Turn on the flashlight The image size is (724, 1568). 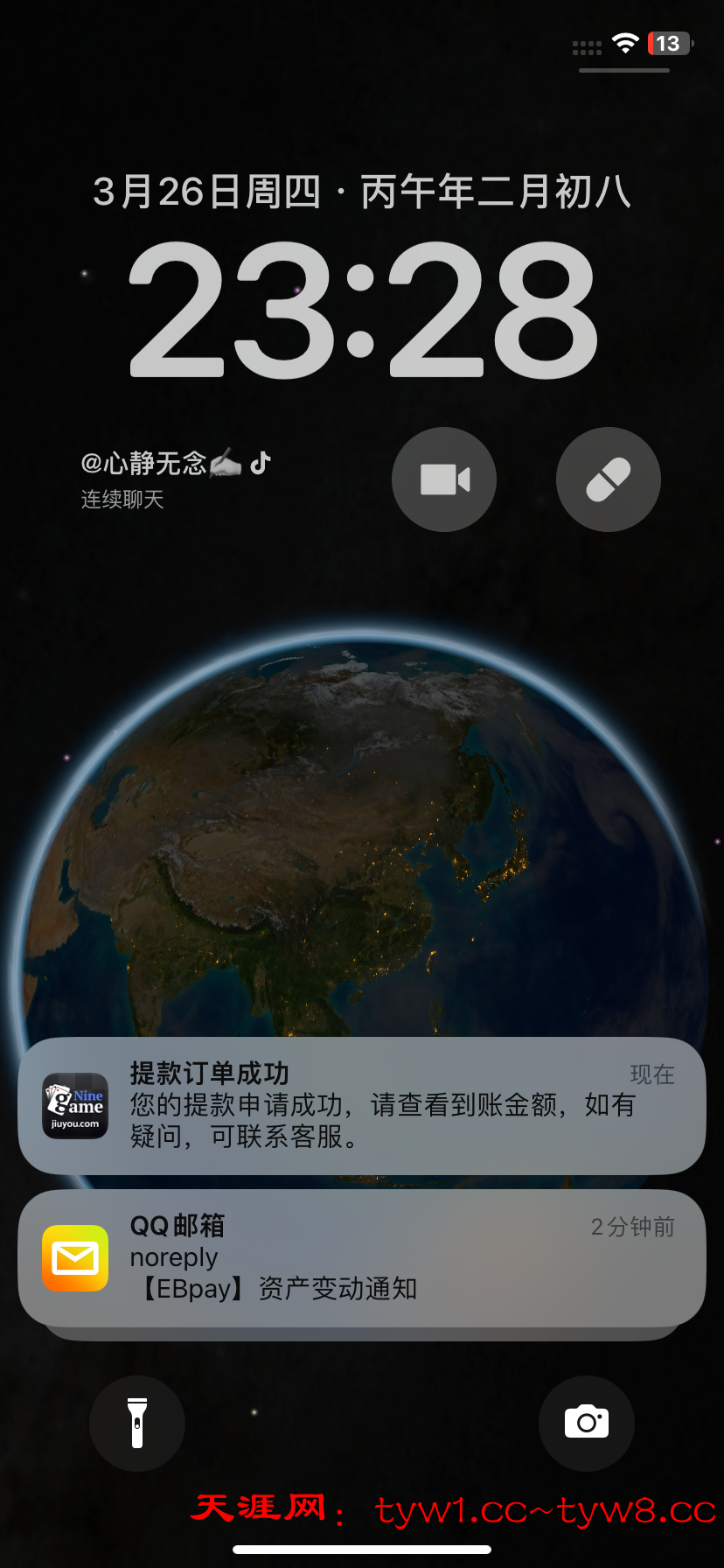point(137,1423)
